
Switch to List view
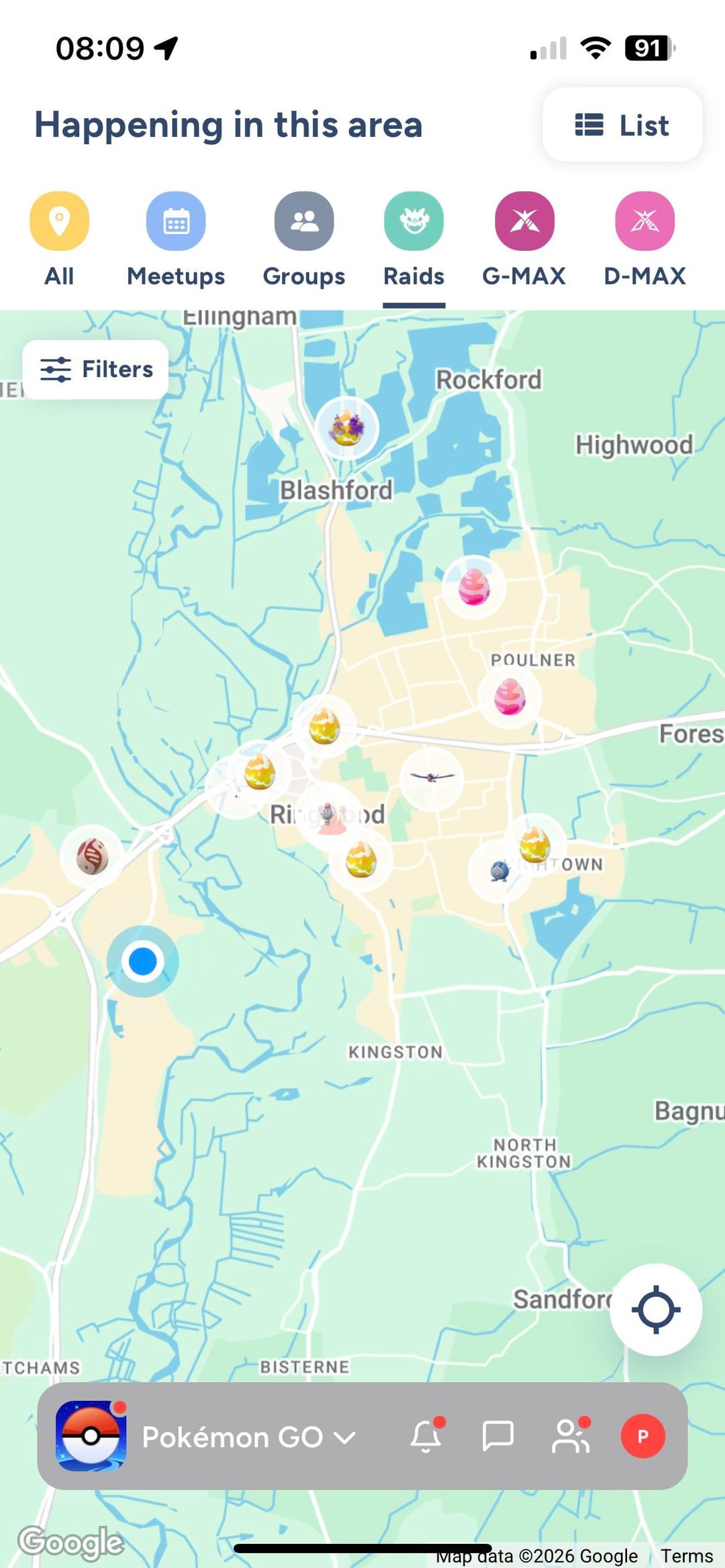point(622,125)
